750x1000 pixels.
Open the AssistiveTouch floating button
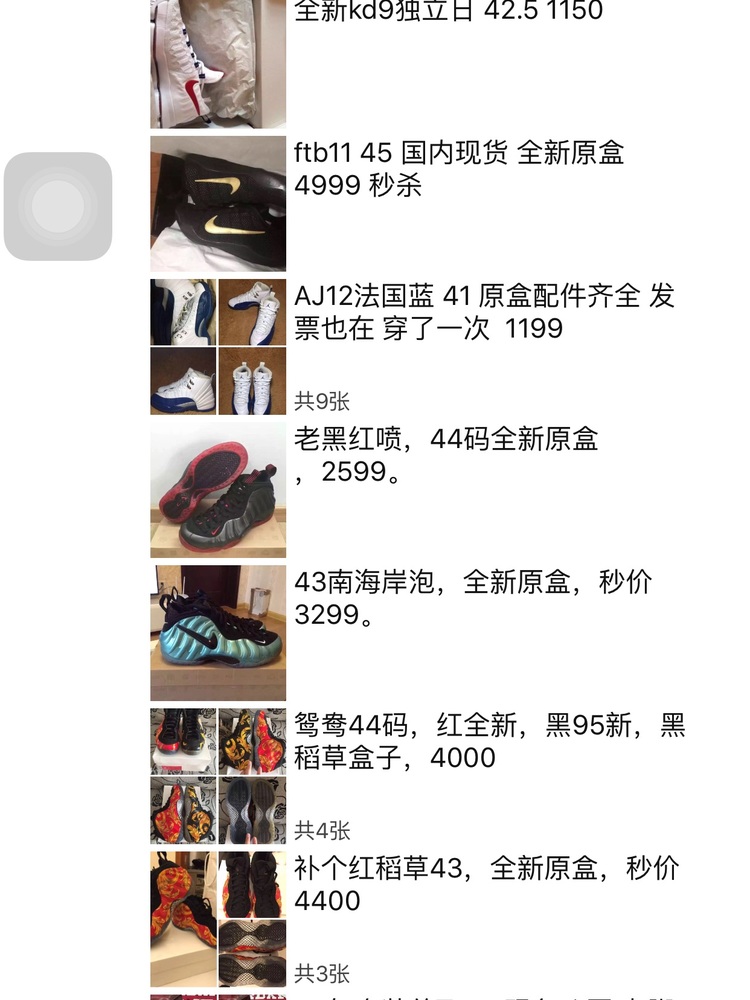pyautogui.click(x=58, y=207)
